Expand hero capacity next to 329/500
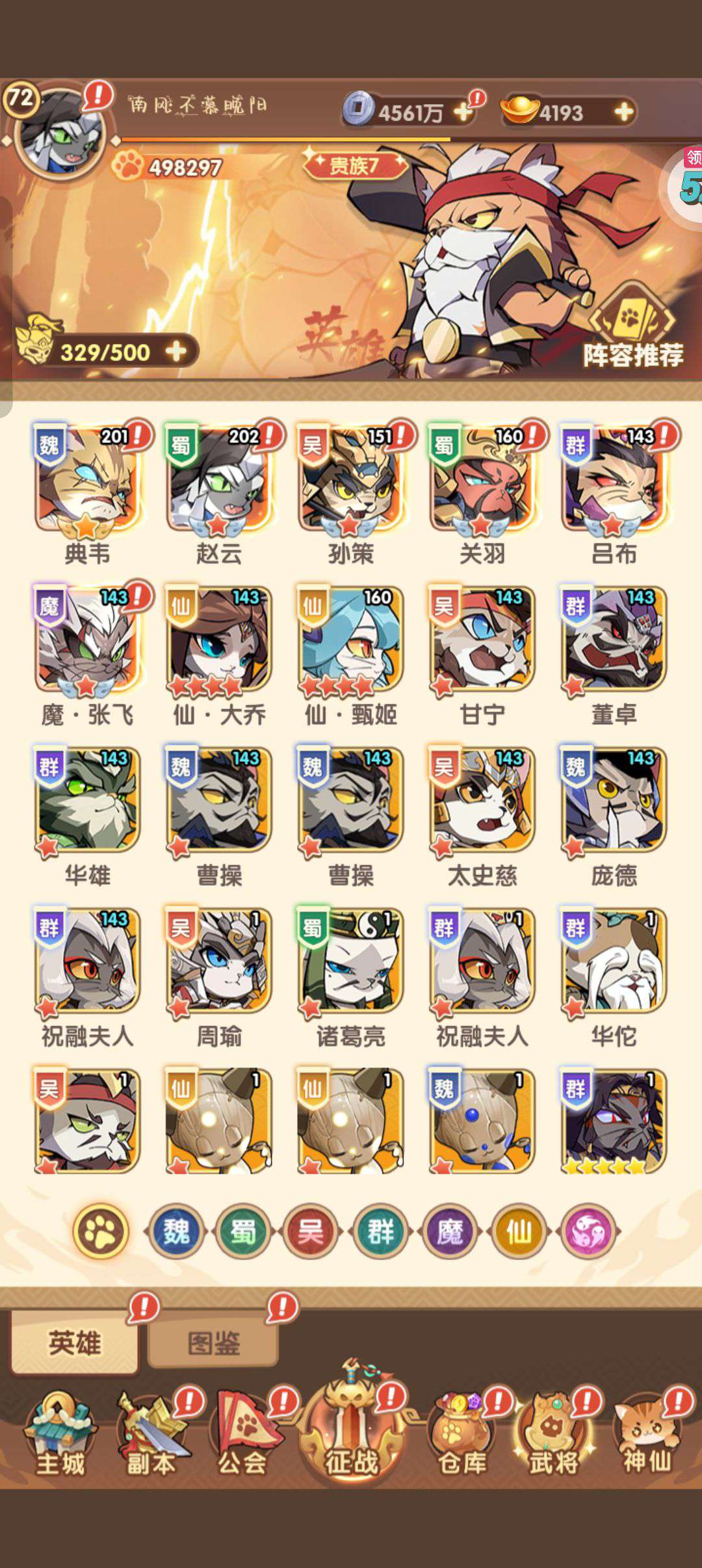 175,352
